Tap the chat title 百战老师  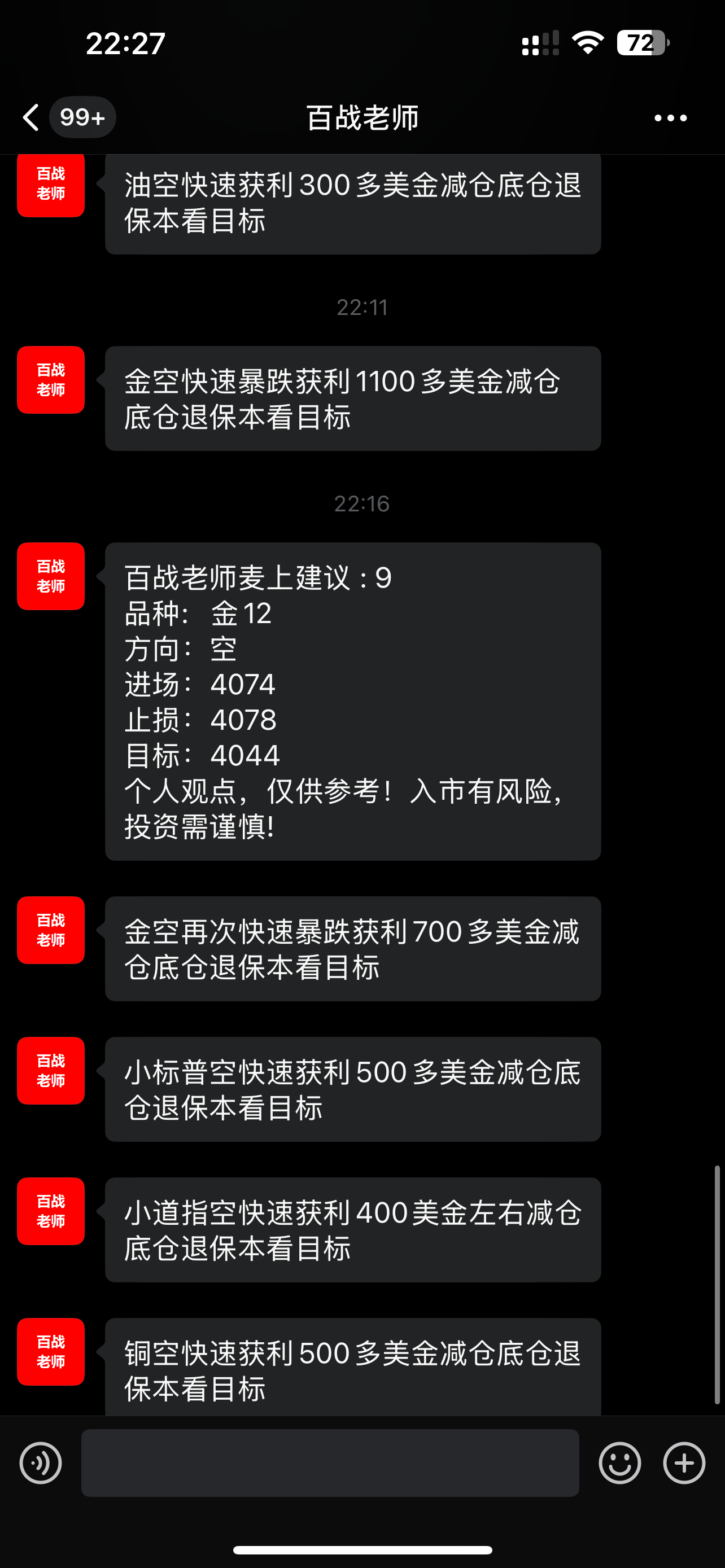(362, 117)
